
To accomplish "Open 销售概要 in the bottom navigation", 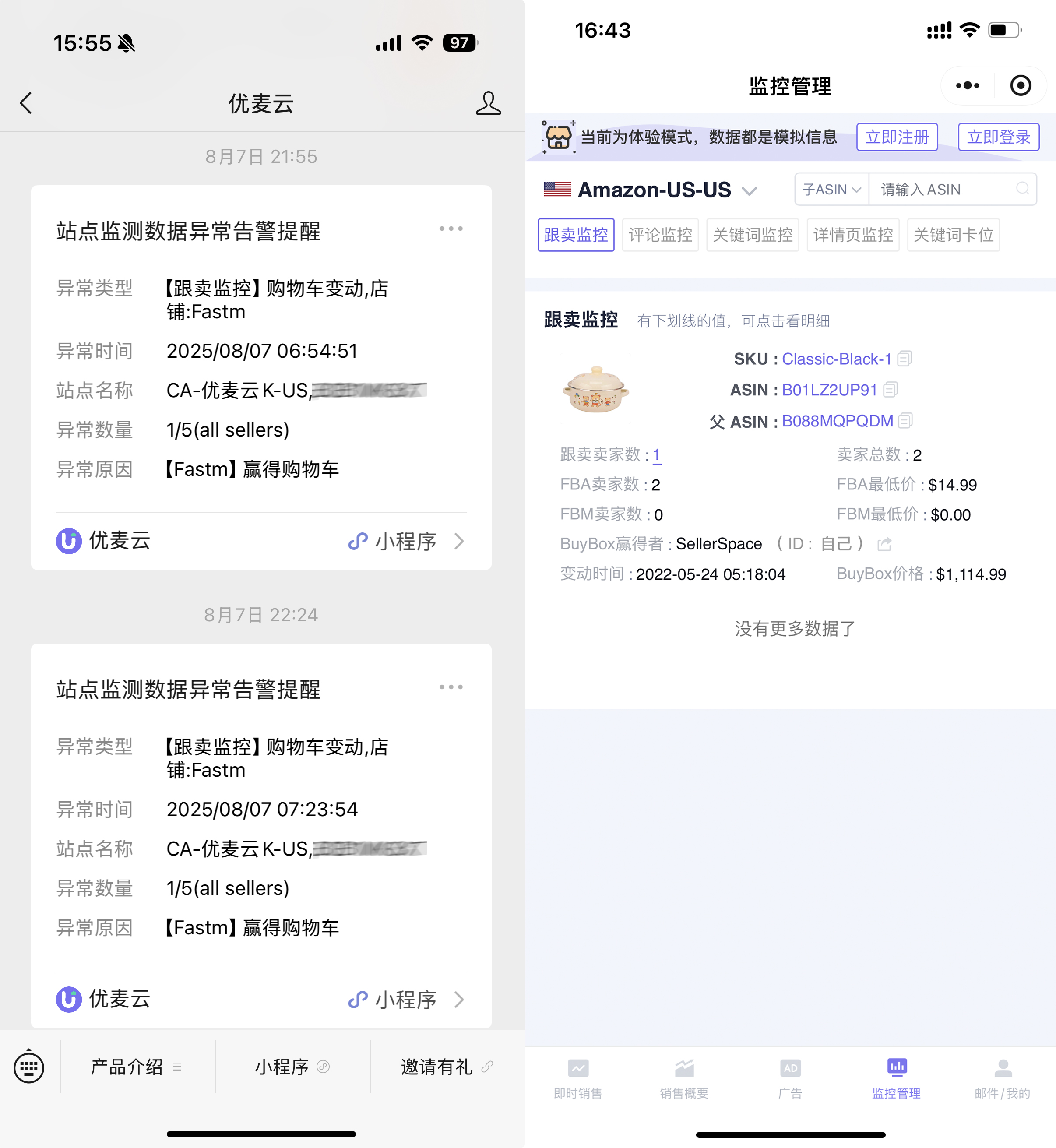I will click(x=684, y=1079).
